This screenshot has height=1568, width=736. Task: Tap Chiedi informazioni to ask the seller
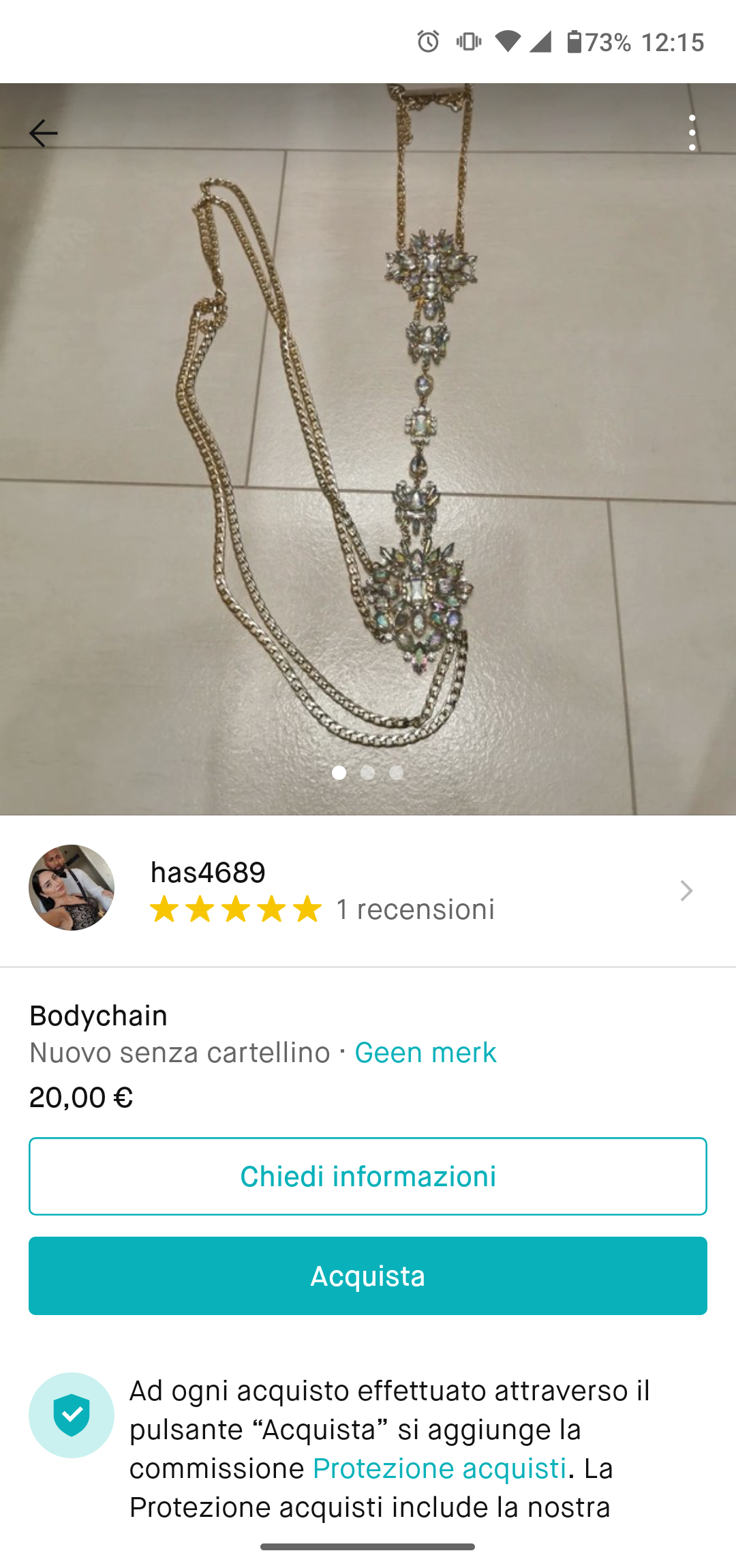pyautogui.click(x=368, y=1176)
